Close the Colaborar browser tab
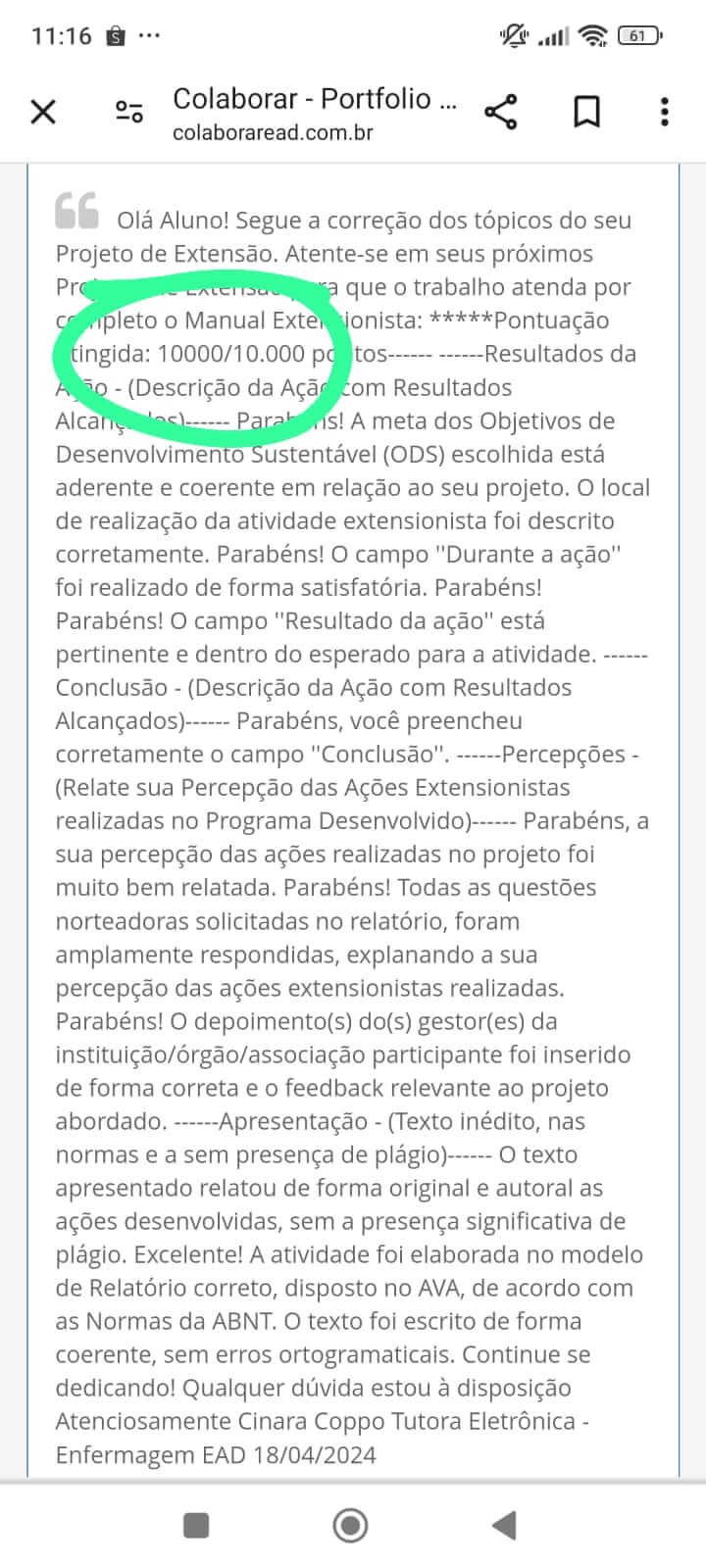This screenshot has height=1568, width=706. (43, 112)
